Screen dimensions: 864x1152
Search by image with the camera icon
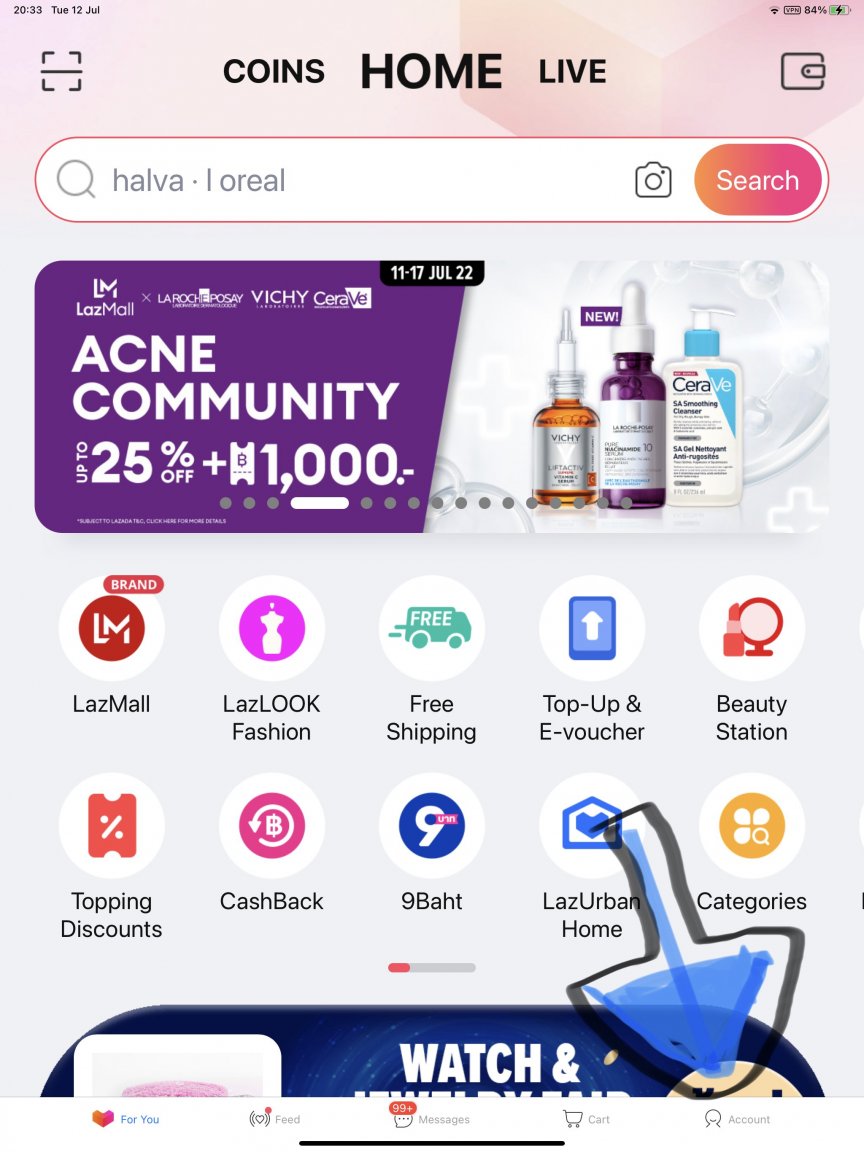[x=653, y=181]
